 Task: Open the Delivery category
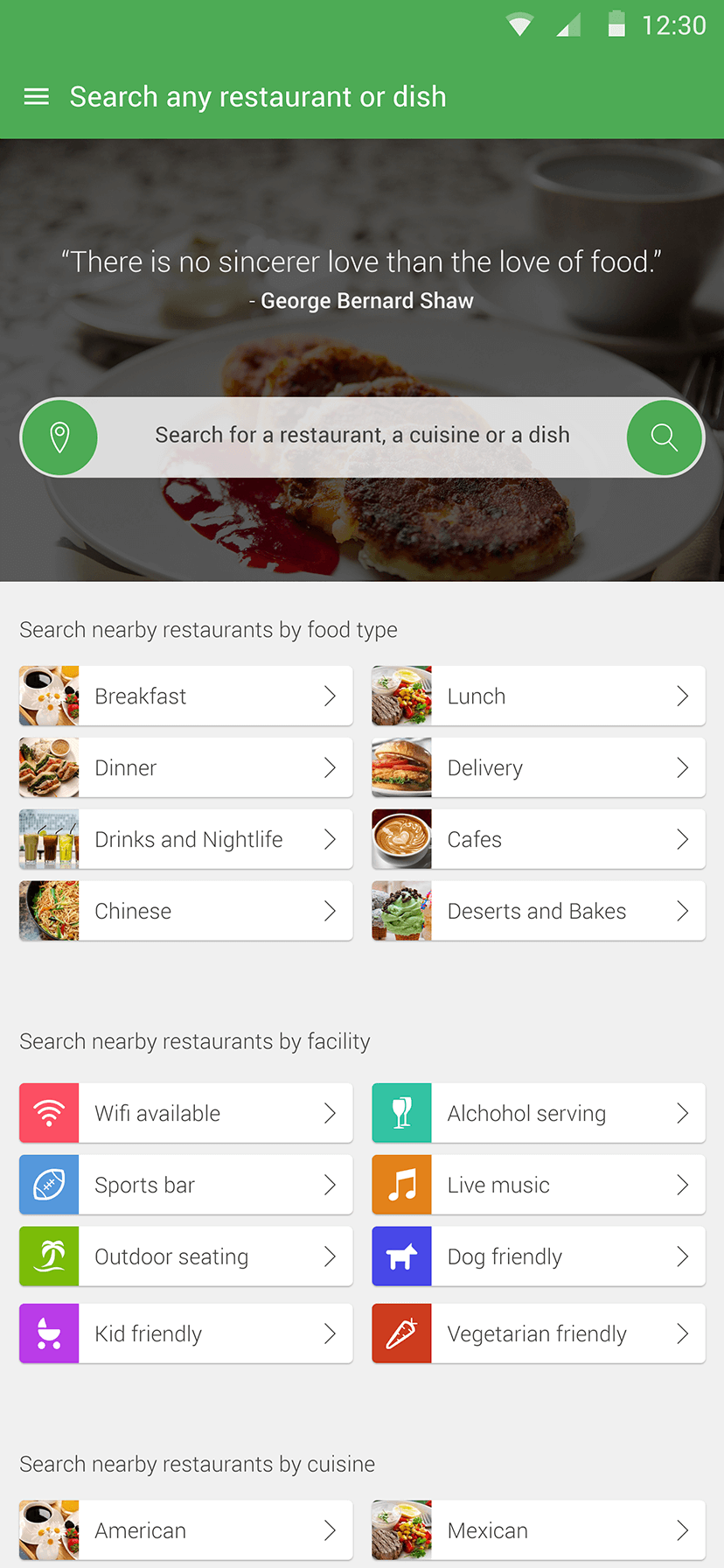point(539,767)
